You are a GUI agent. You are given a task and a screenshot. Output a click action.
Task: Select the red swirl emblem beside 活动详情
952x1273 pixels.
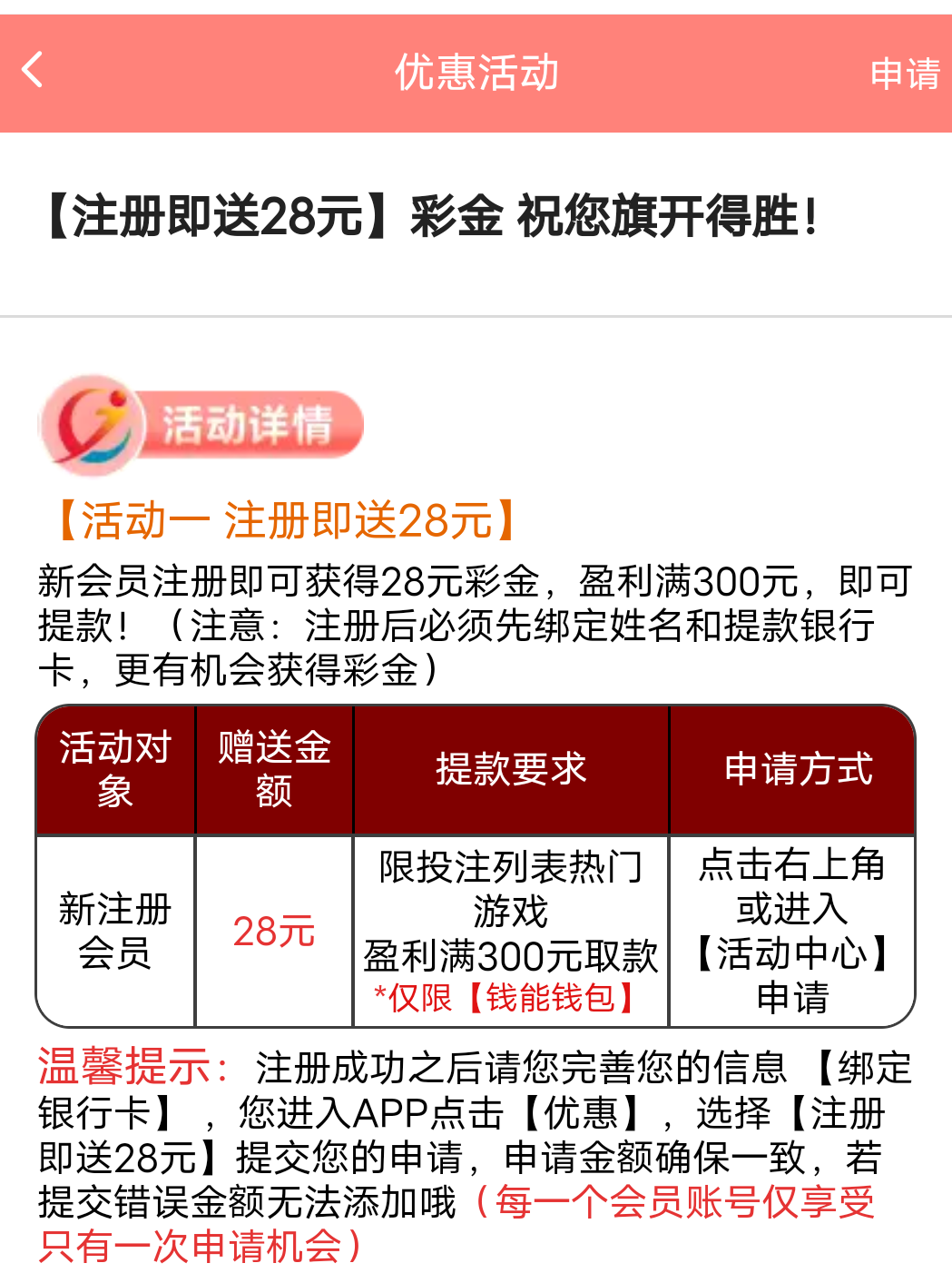pos(93,425)
